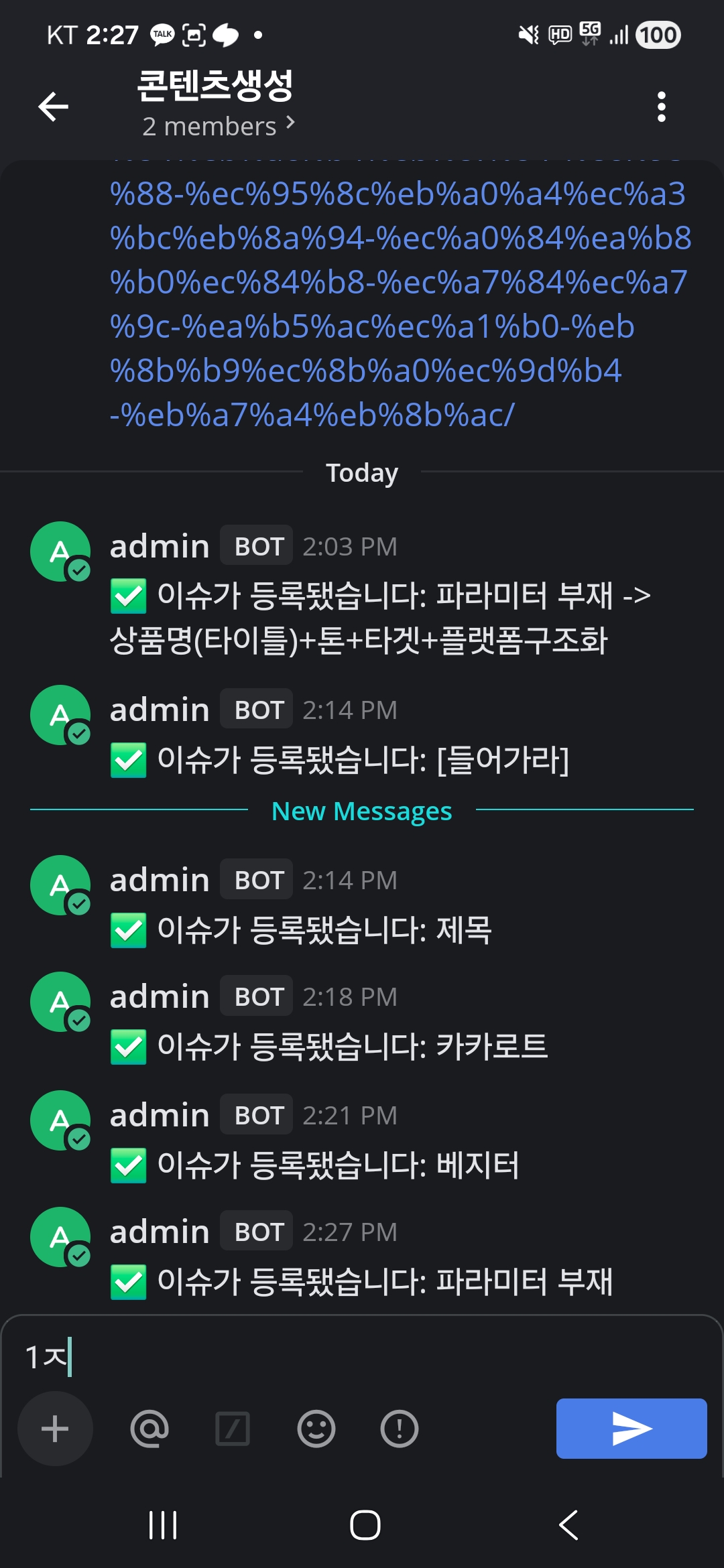Open the plus attachment button
The height and width of the screenshot is (1568, 724).
pos(55,1429)
